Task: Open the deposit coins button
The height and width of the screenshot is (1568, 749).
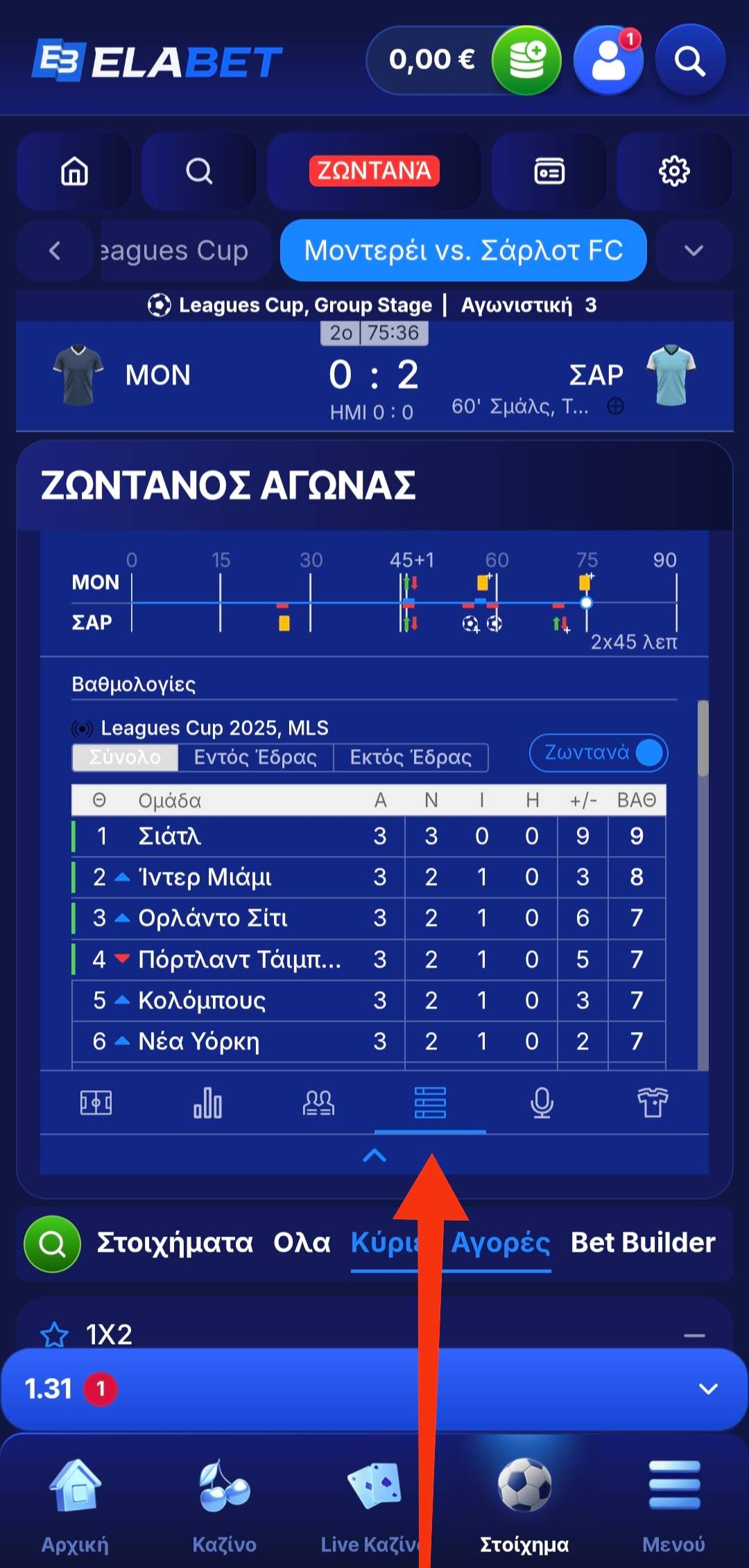Action: click(526, 60)
